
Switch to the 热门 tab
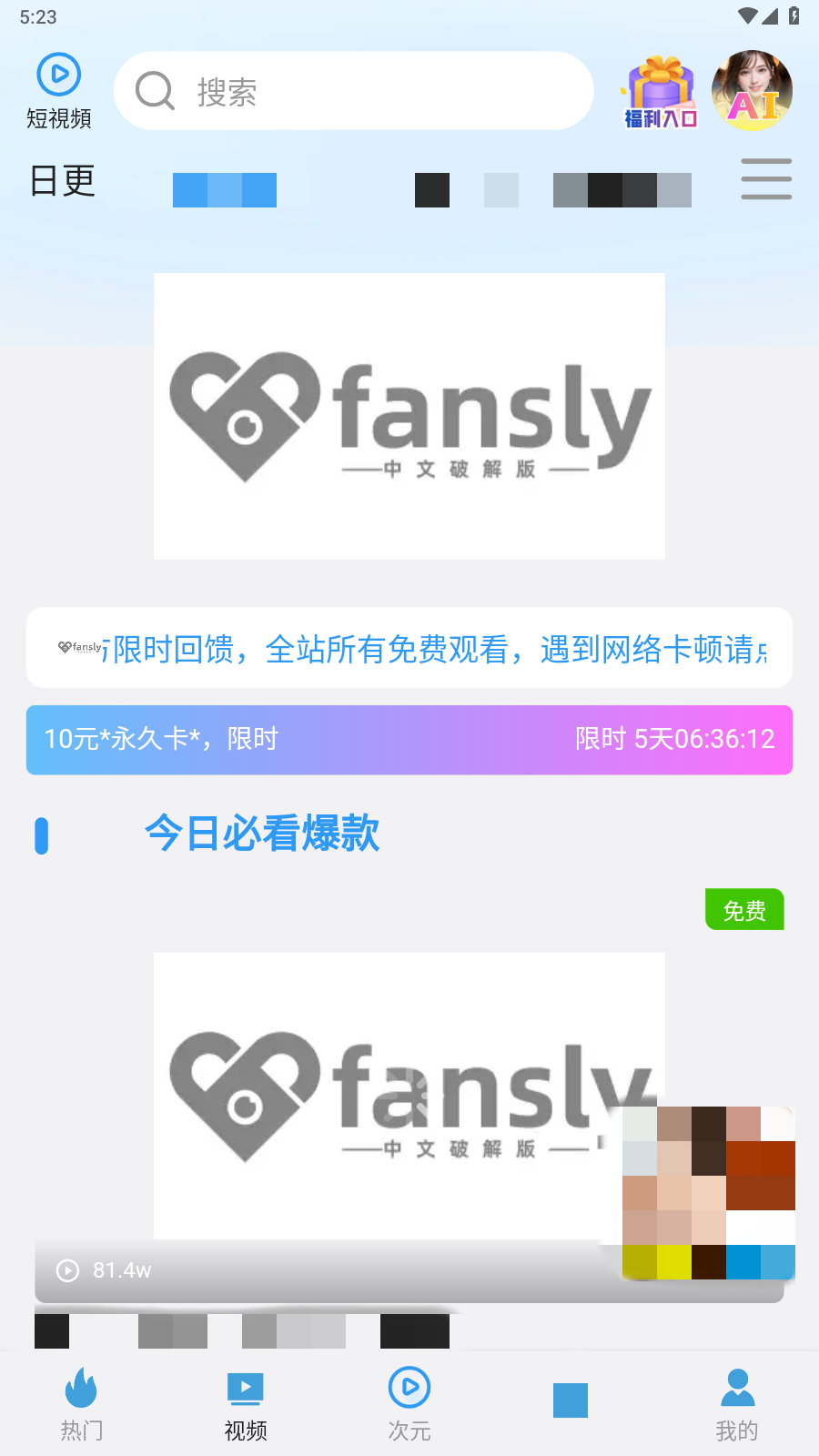tap(82, 1404)
